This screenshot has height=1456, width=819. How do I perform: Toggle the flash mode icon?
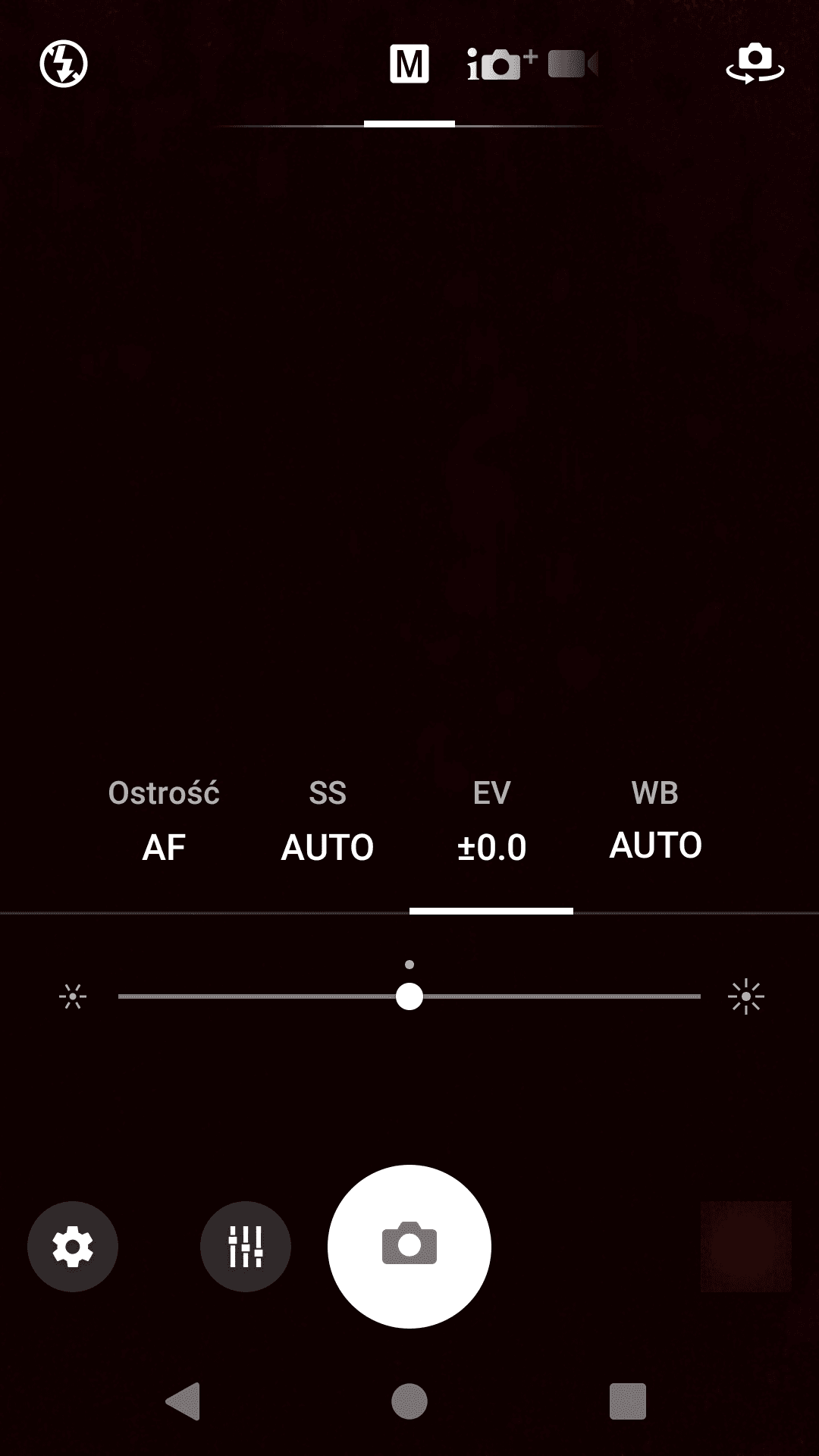tap(64, 64)
